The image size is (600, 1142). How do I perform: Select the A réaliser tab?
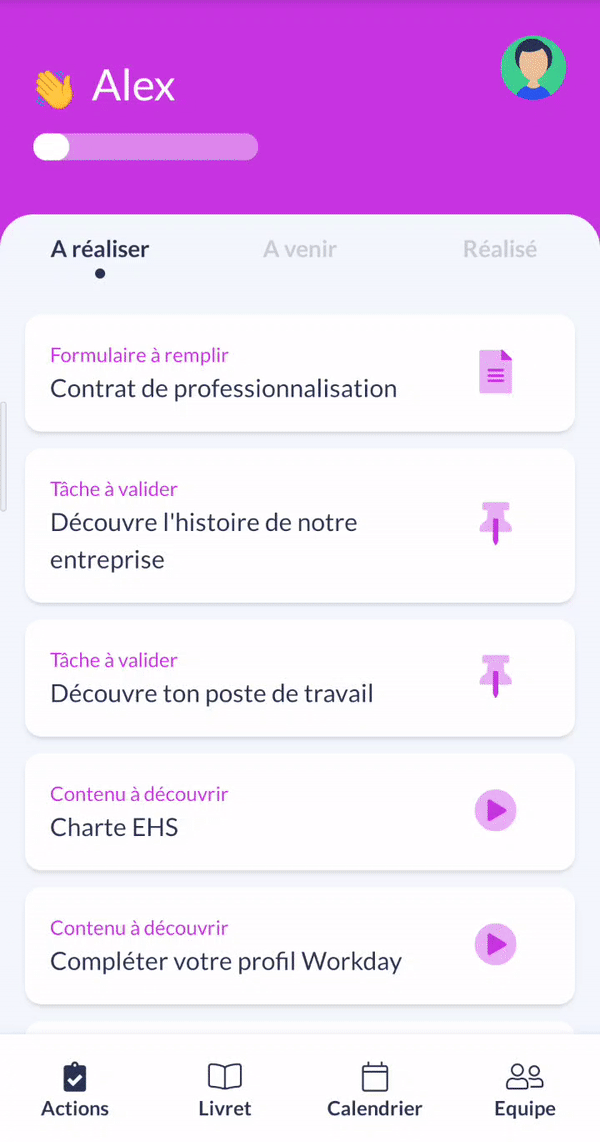click(x=100, y=249)
